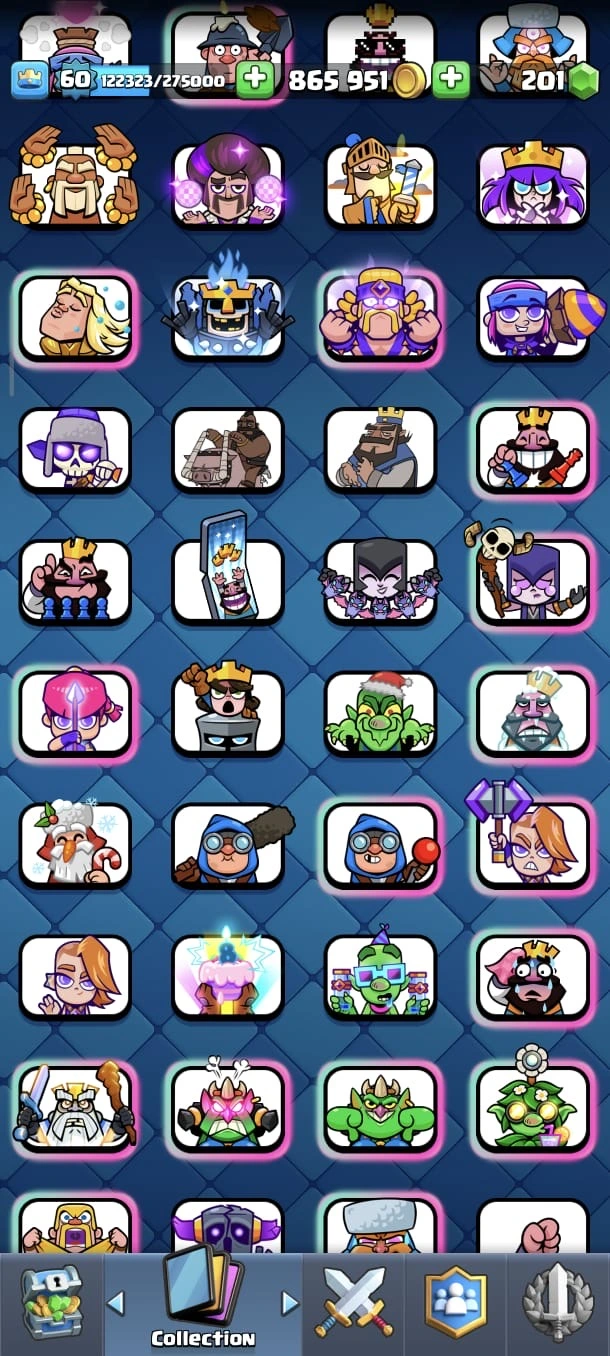The image size is (610, 1356).
Task: Go to the next Collection section arrow
Action: [x=290, y=1302]
